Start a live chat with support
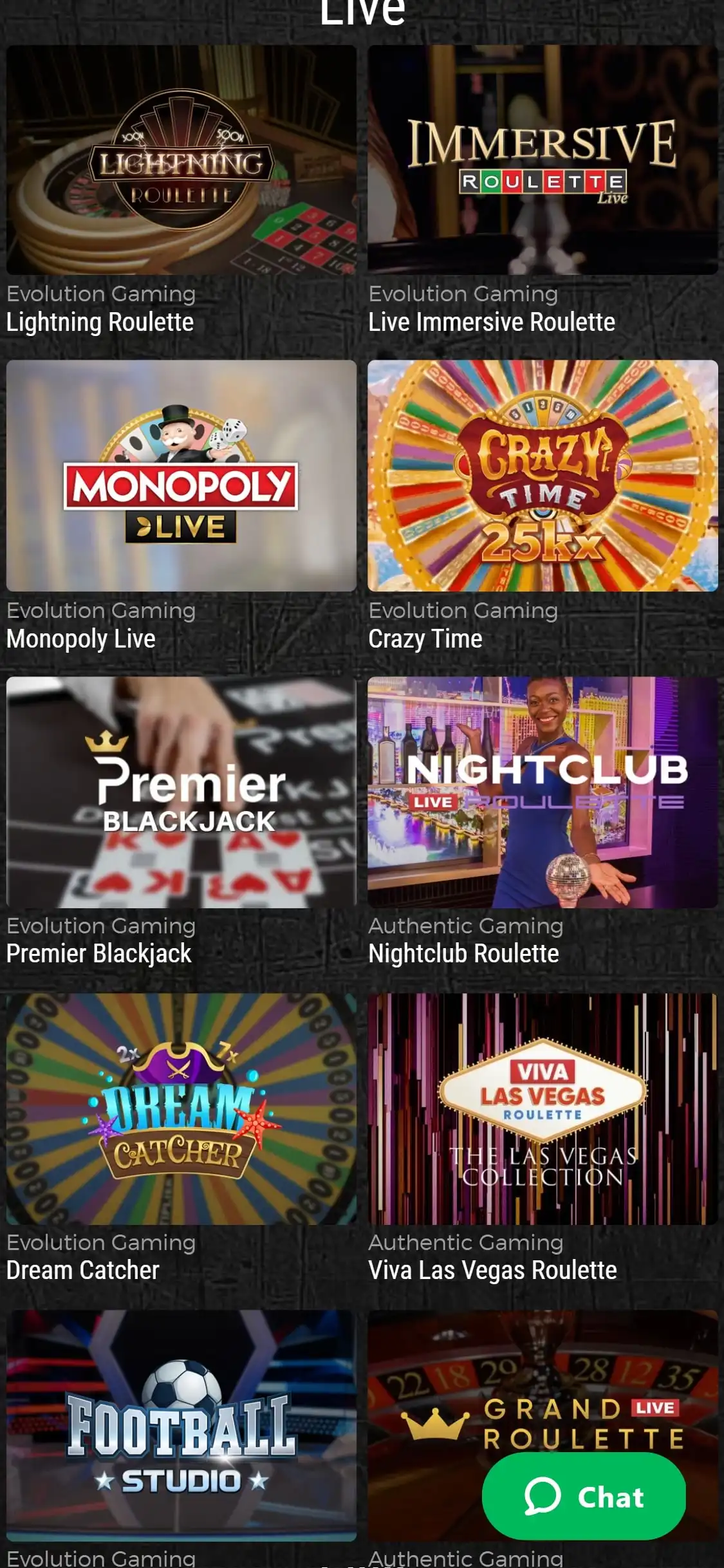The width and height of the screenshot is (724, 1568). point(583,1496)
